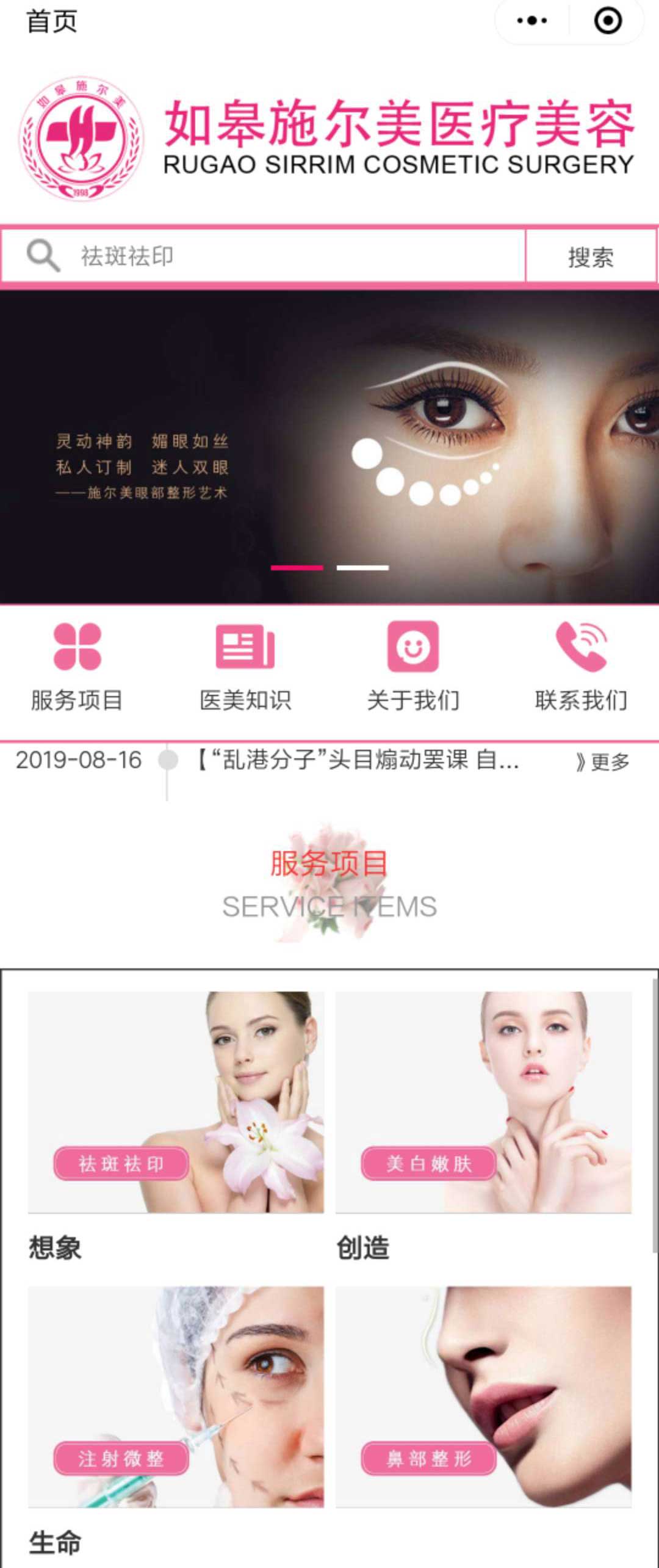
Task: Open the 2019-08-16 news headline
Action: tap(357, 761)
